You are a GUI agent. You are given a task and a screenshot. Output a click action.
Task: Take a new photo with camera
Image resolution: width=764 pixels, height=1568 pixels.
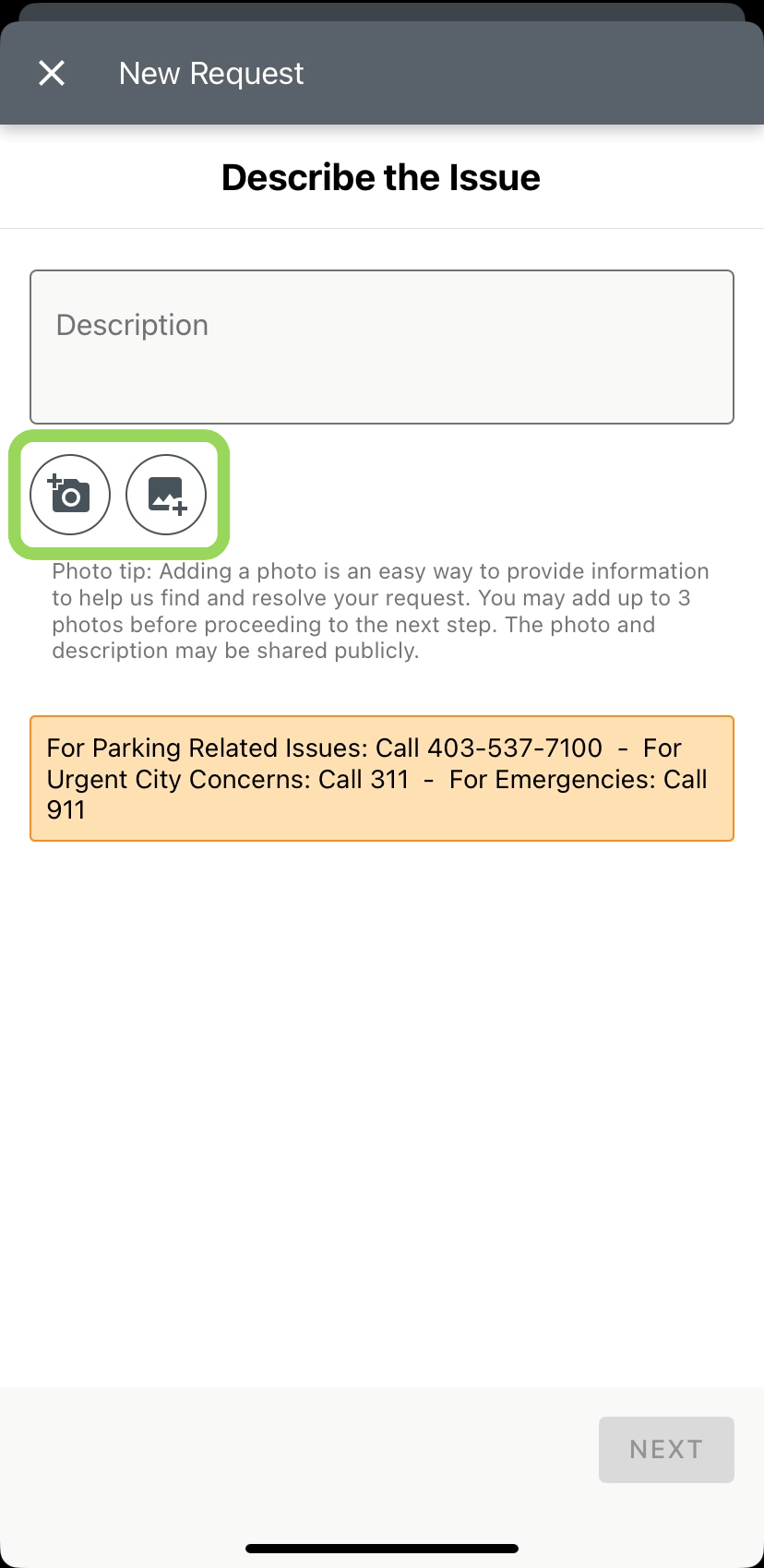pos(70,495)
